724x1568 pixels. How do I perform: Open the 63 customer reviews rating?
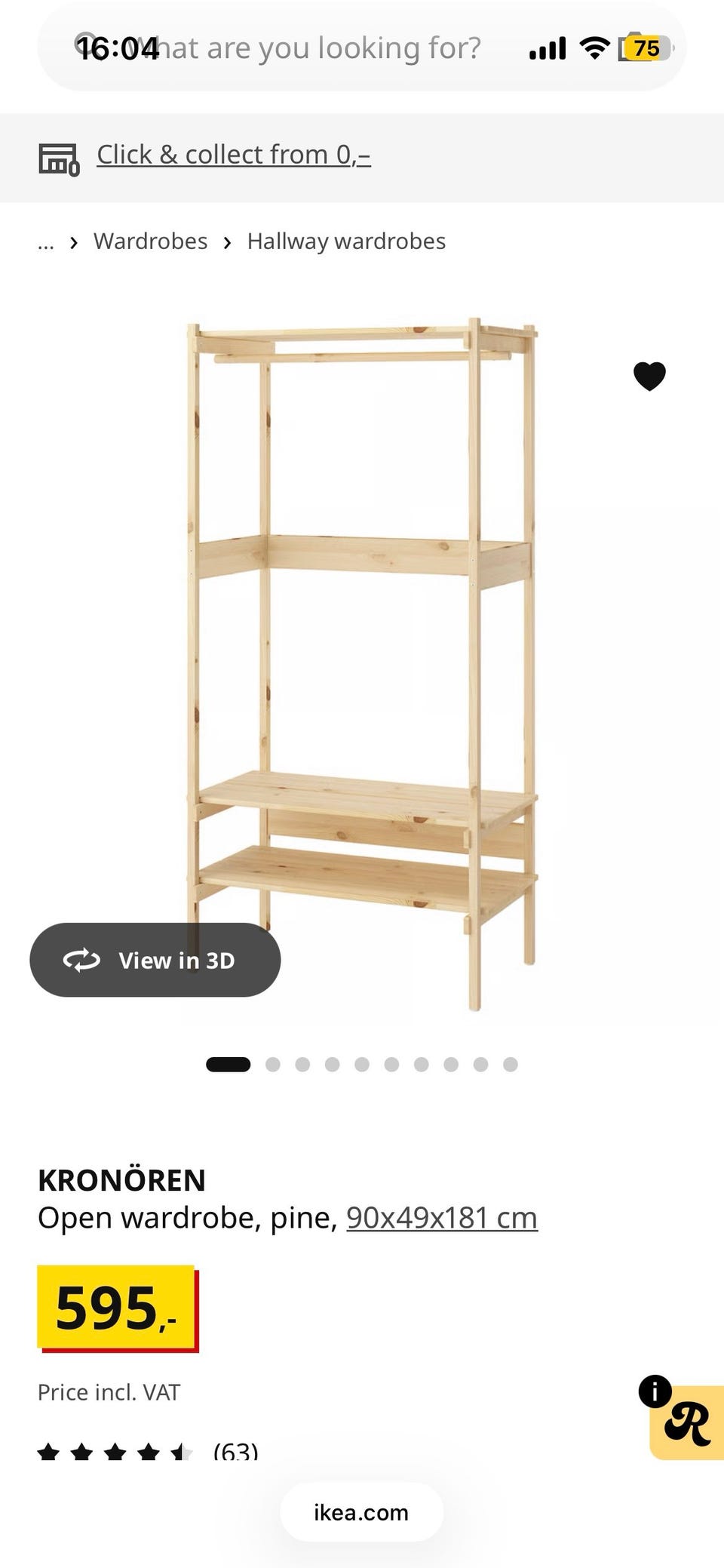148,1450
